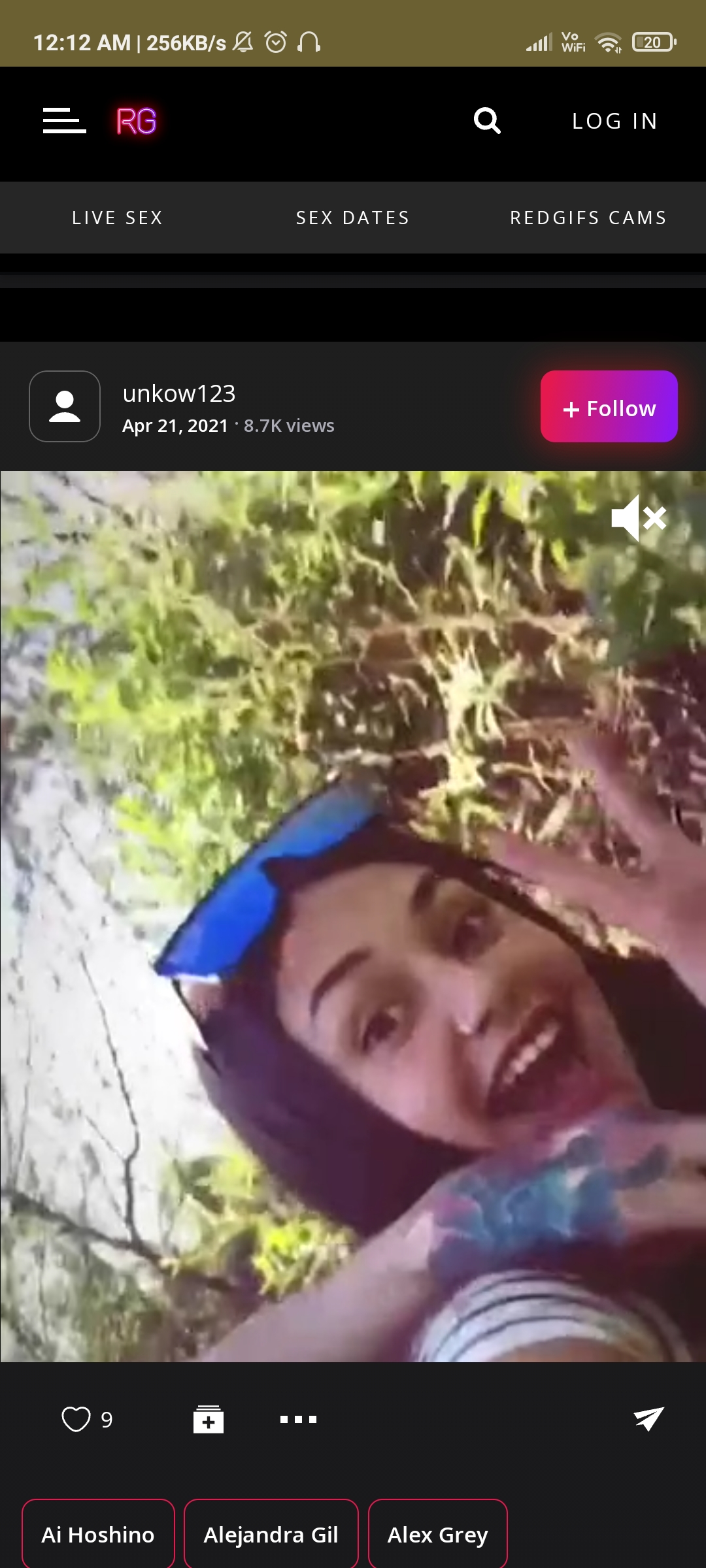Screen dimensions: 706x1568
Task: Open the hamburger menu
Action: pyautogui.click(x=64, y=121)
